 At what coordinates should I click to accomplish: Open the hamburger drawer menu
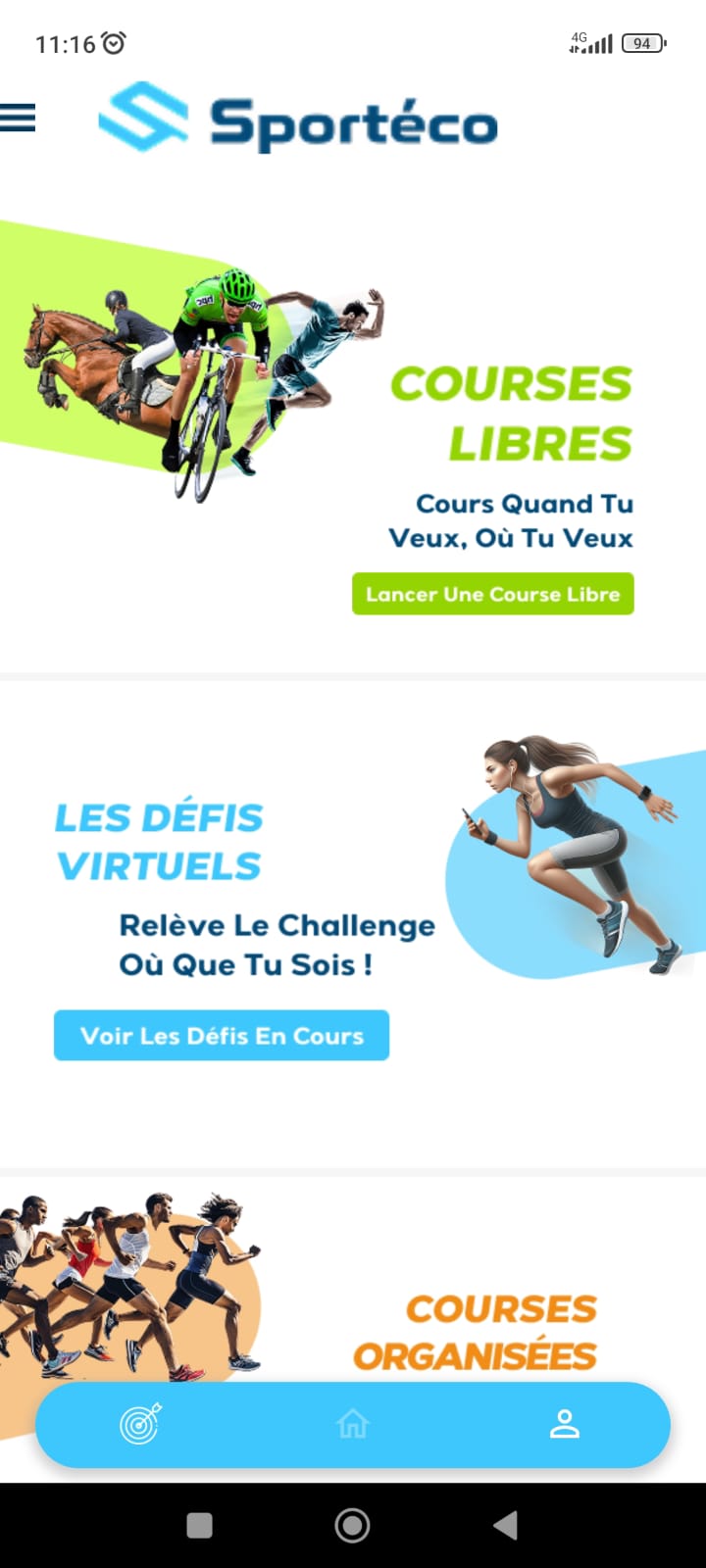pyautogui.click(x=18, y=118)
